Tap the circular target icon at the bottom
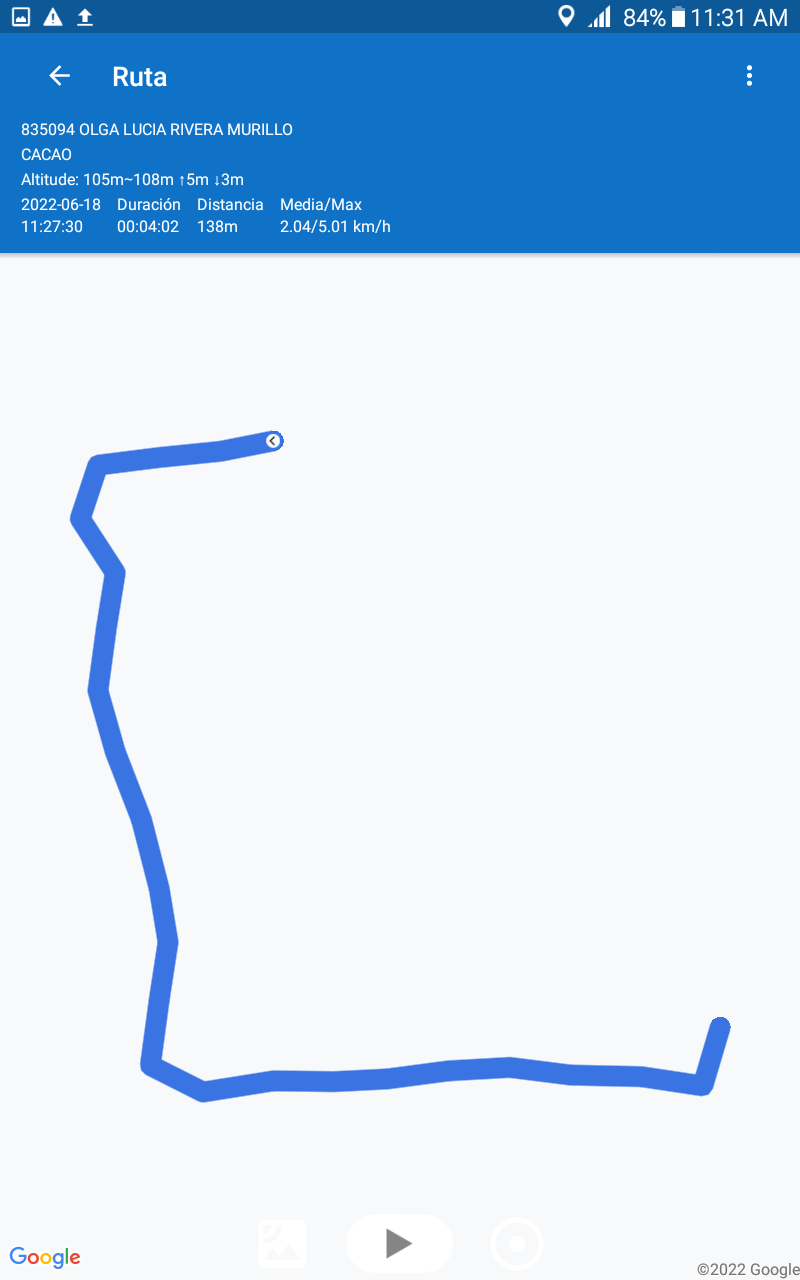Screen dimensions: 800x1280 [x=517, y=1244]
